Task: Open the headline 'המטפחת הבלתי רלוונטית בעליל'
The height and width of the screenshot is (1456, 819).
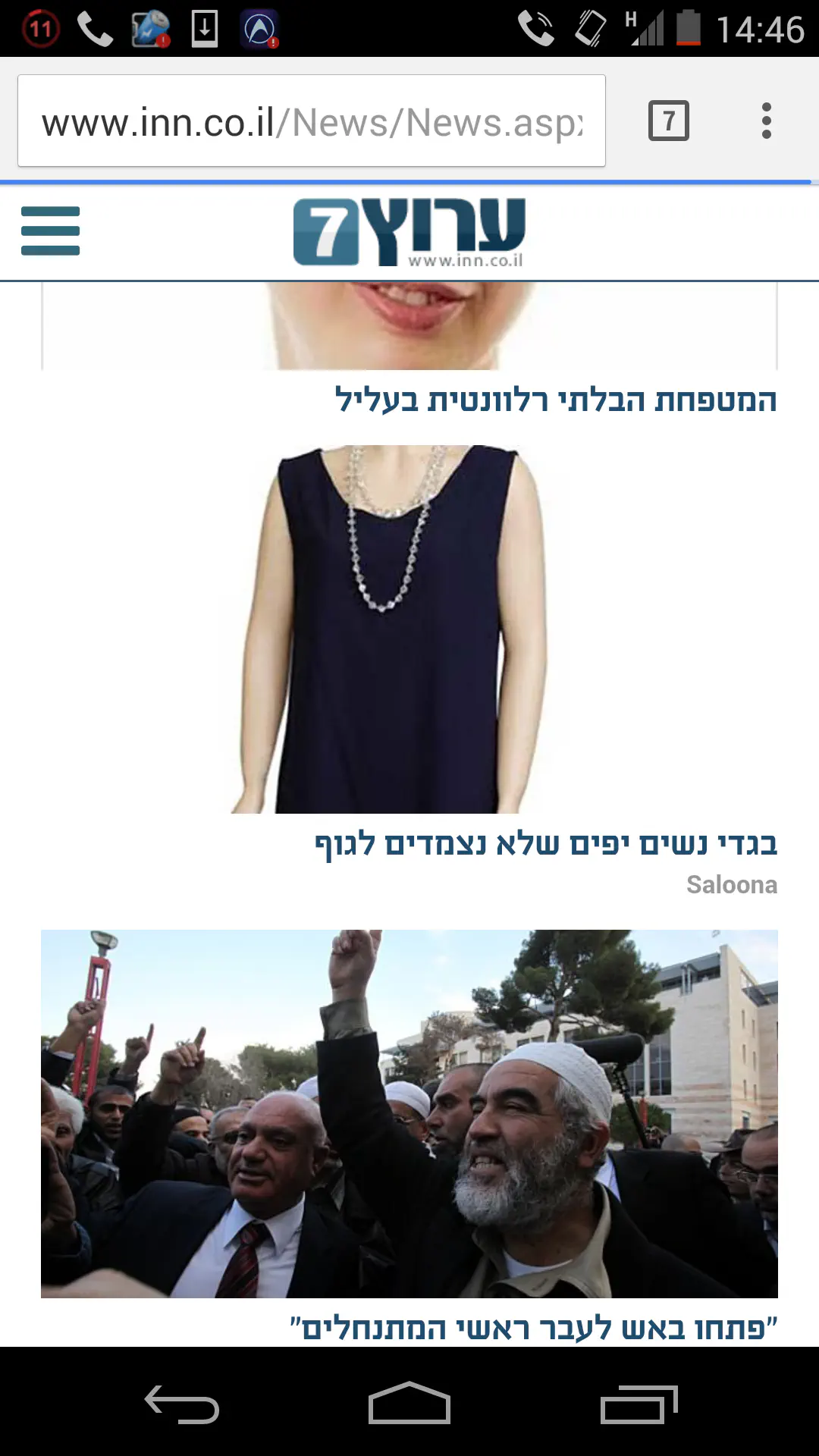Action: click(x=556, y=400)
